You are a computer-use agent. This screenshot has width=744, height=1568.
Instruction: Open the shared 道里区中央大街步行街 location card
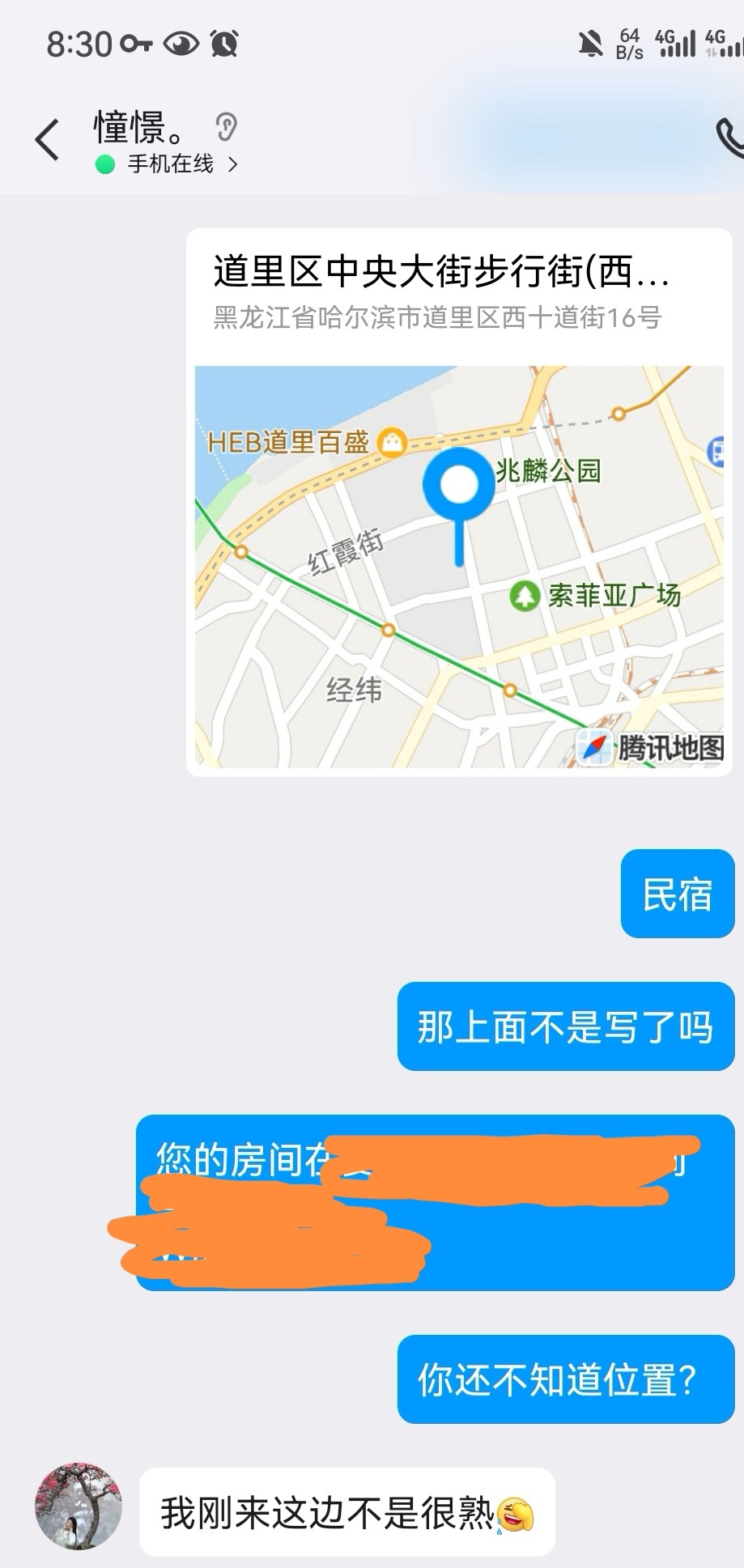point(459,502)
